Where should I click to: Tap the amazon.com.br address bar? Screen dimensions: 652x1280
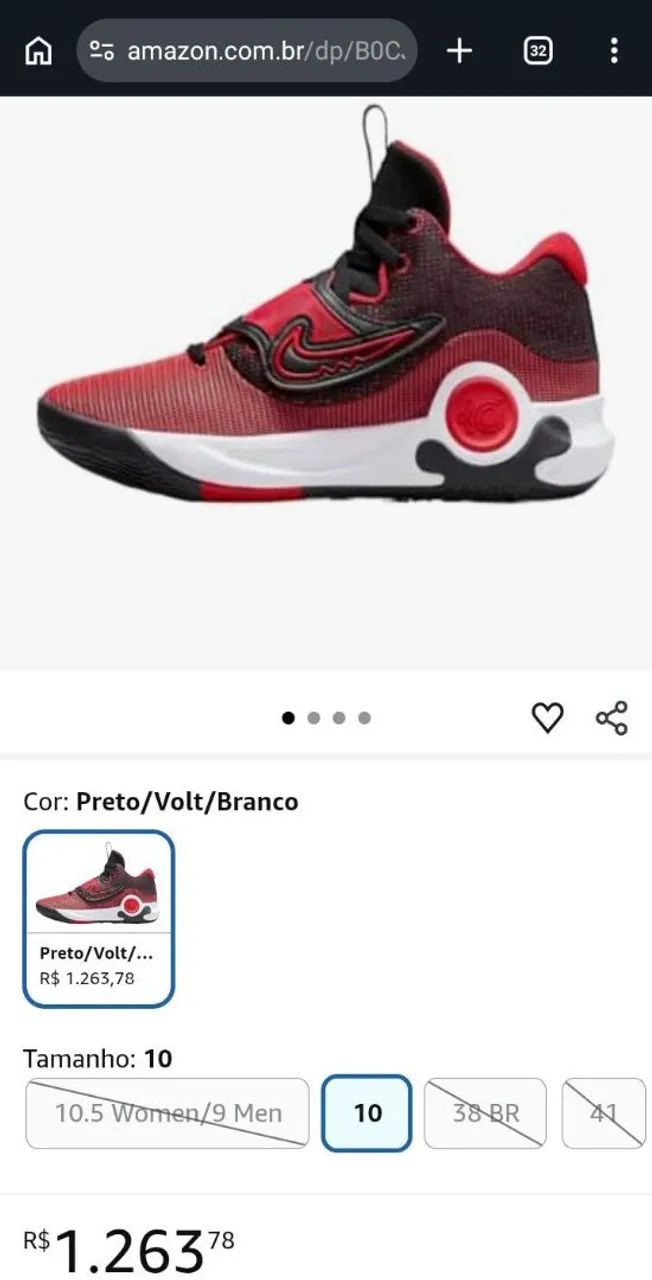[x=247, y=50]
